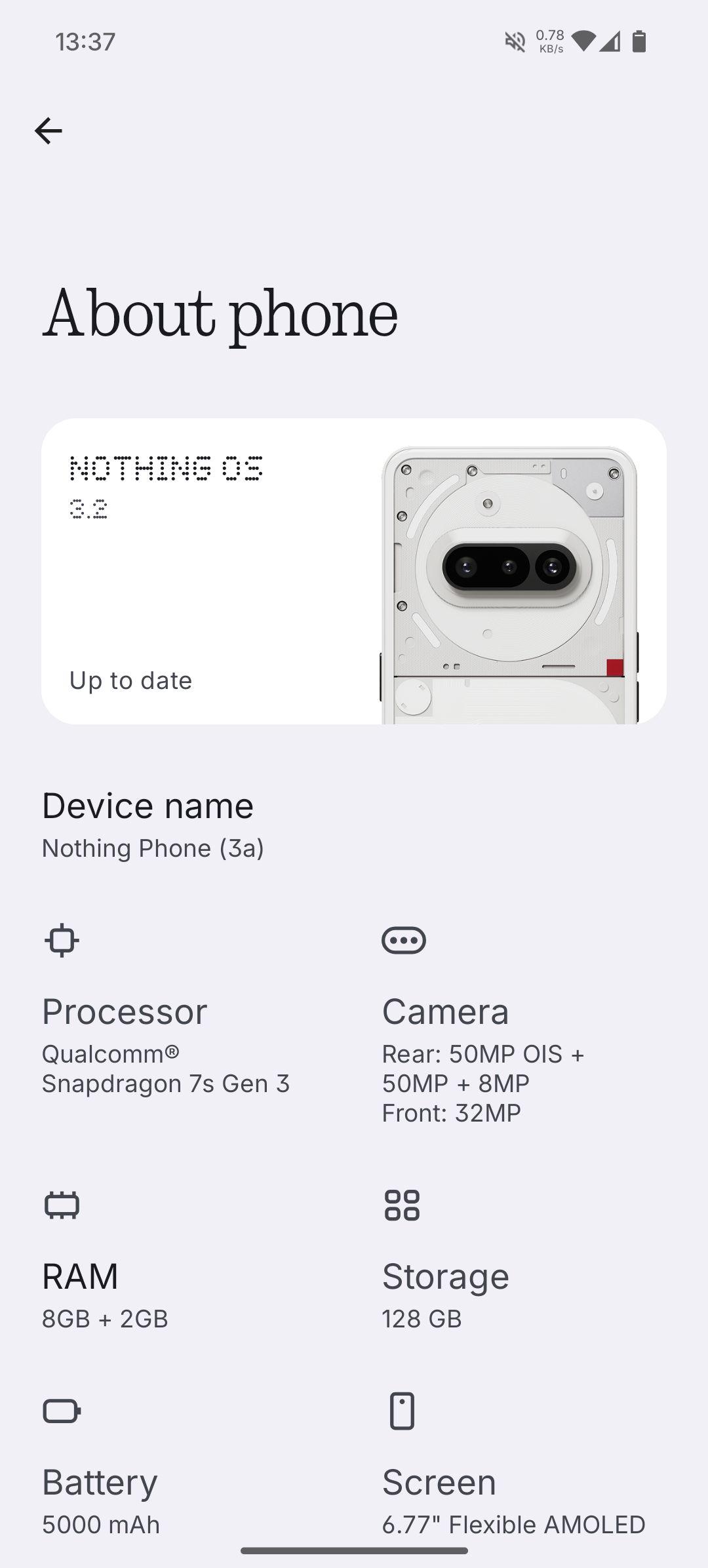Go back from About phone

tap(49, 131)
